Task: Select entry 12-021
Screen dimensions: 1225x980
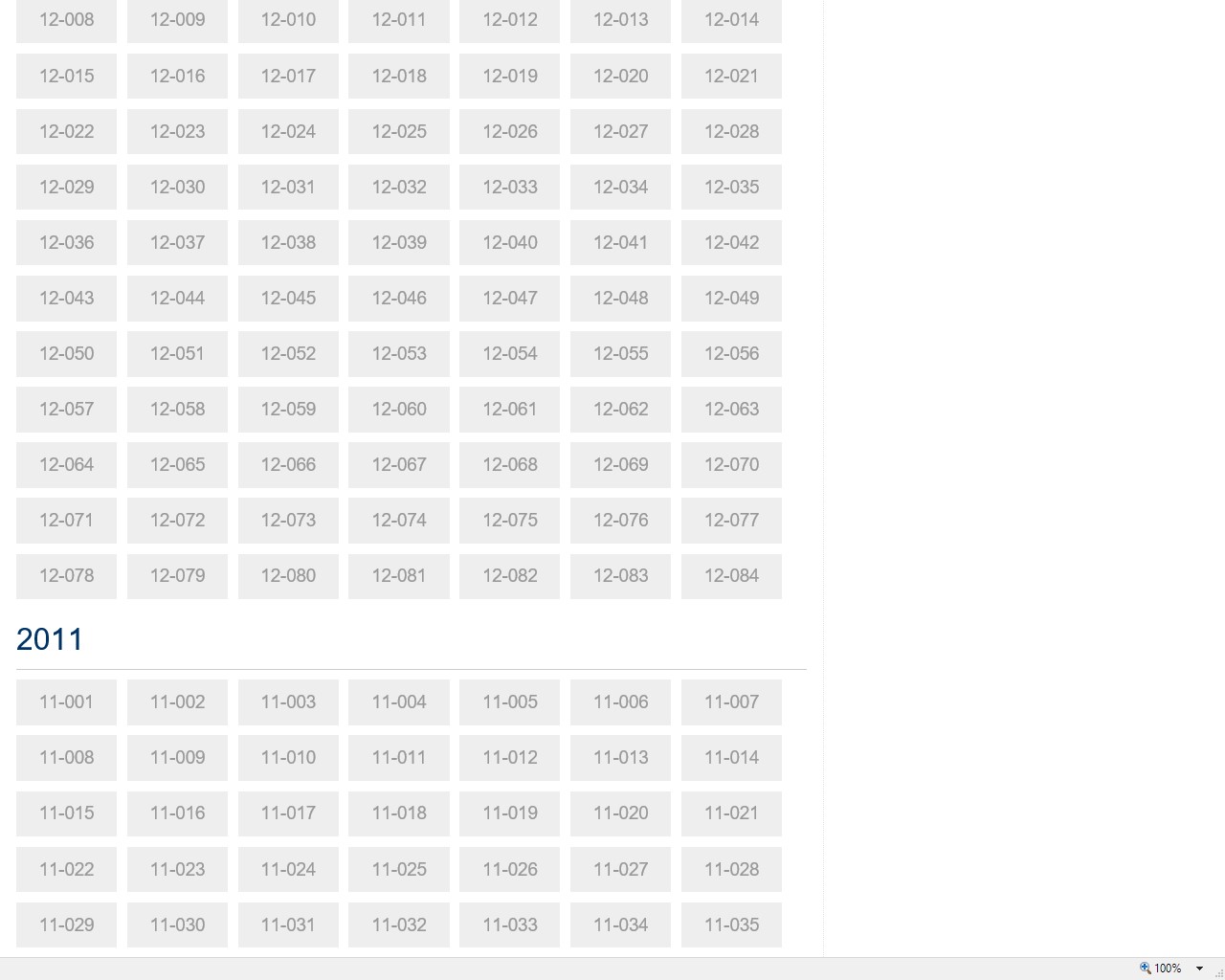Action: click(731, 76)
